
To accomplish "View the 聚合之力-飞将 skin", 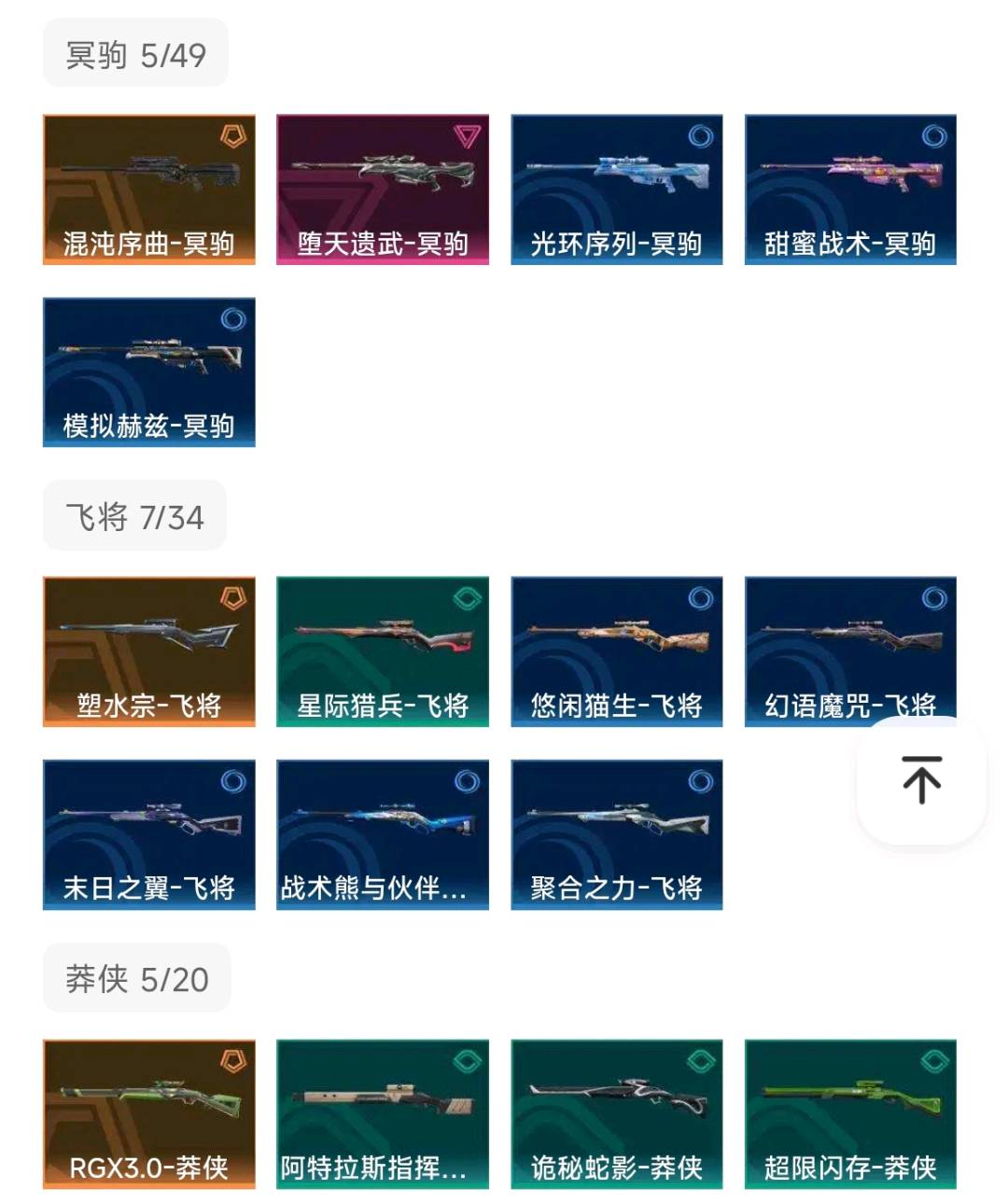I will click(x=617, y=834).
